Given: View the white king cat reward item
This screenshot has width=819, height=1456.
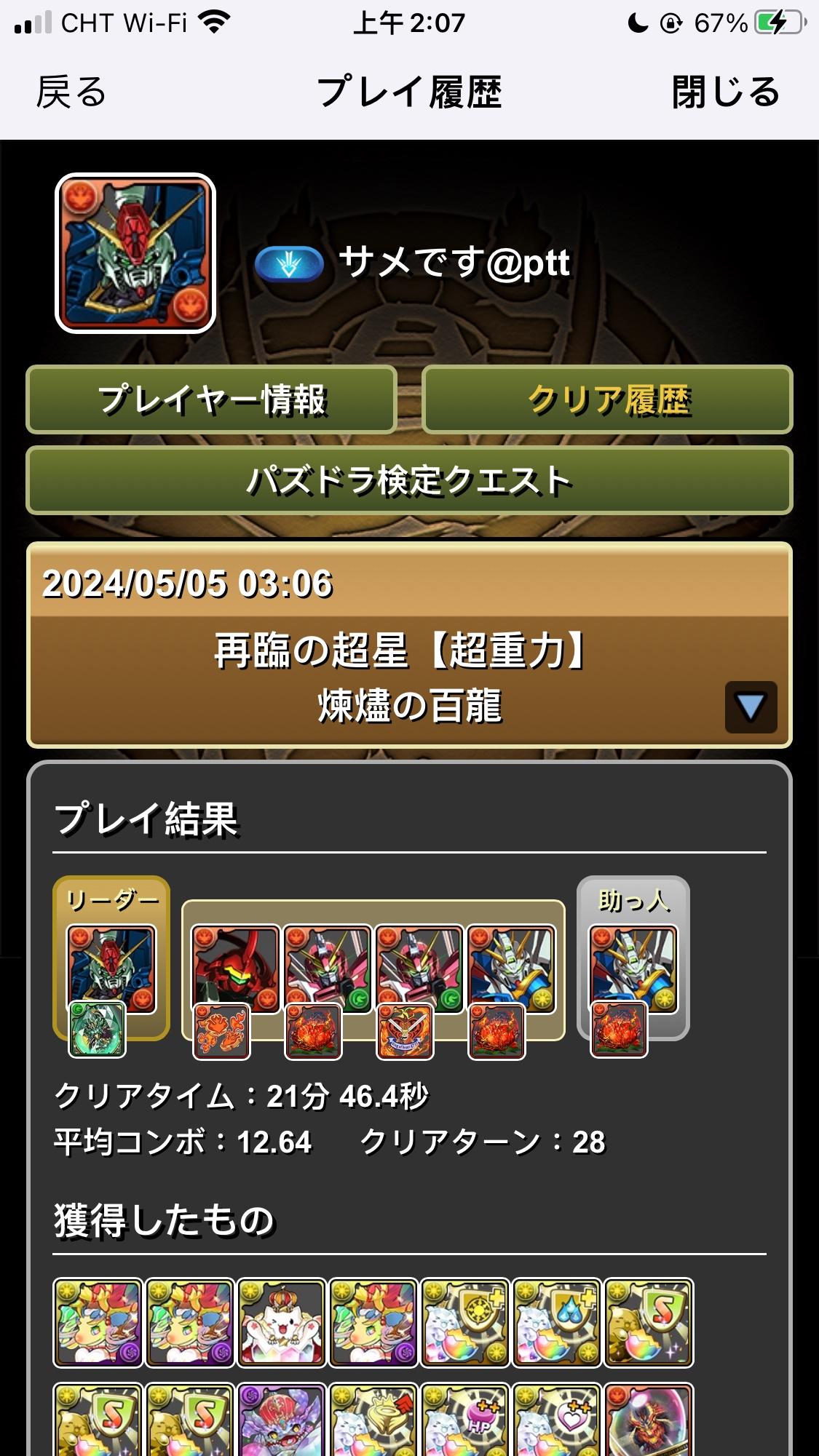Looking at the screenshot, I should (x=281, y=1322).
